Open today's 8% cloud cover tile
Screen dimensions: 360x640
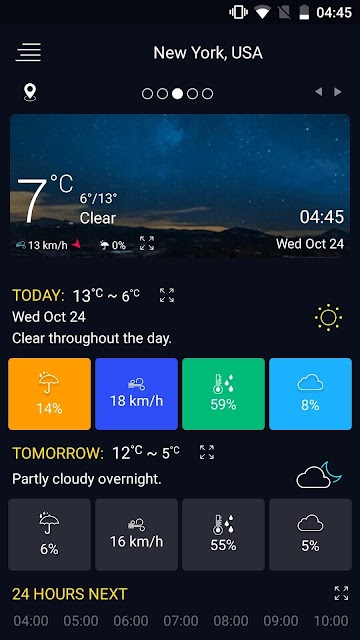[310, 394]
